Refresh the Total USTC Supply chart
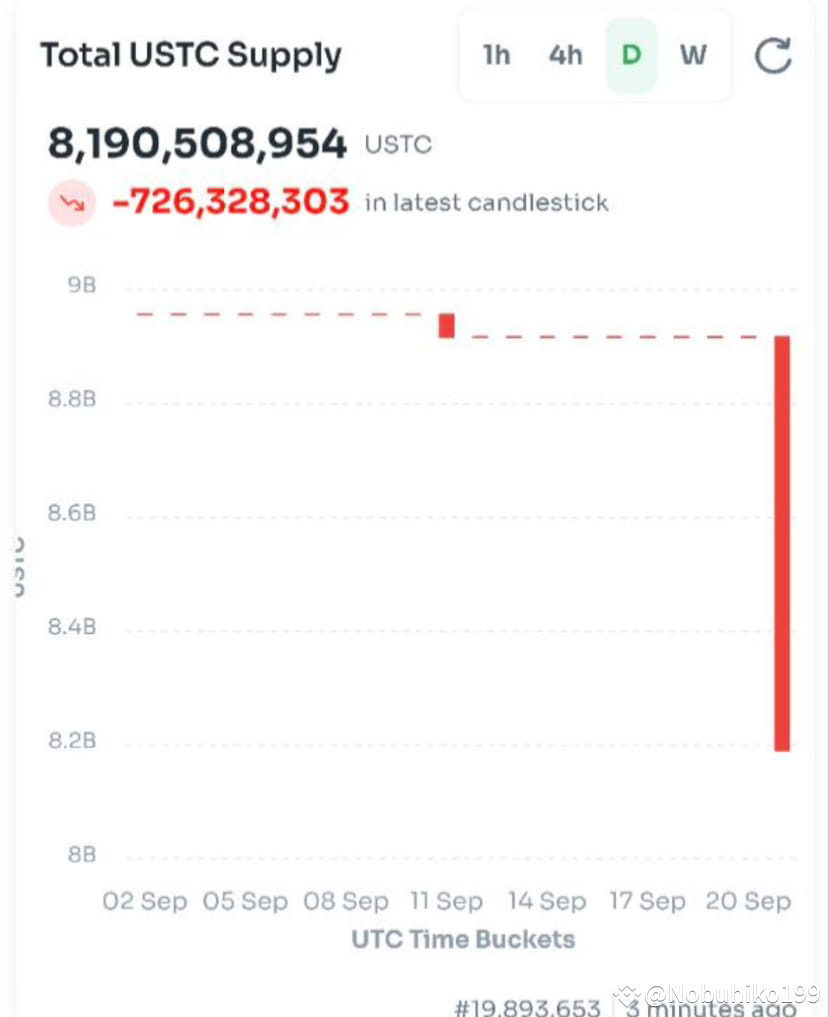The image size is (829, 1017). pyautogui.click(x=773, y=57)
